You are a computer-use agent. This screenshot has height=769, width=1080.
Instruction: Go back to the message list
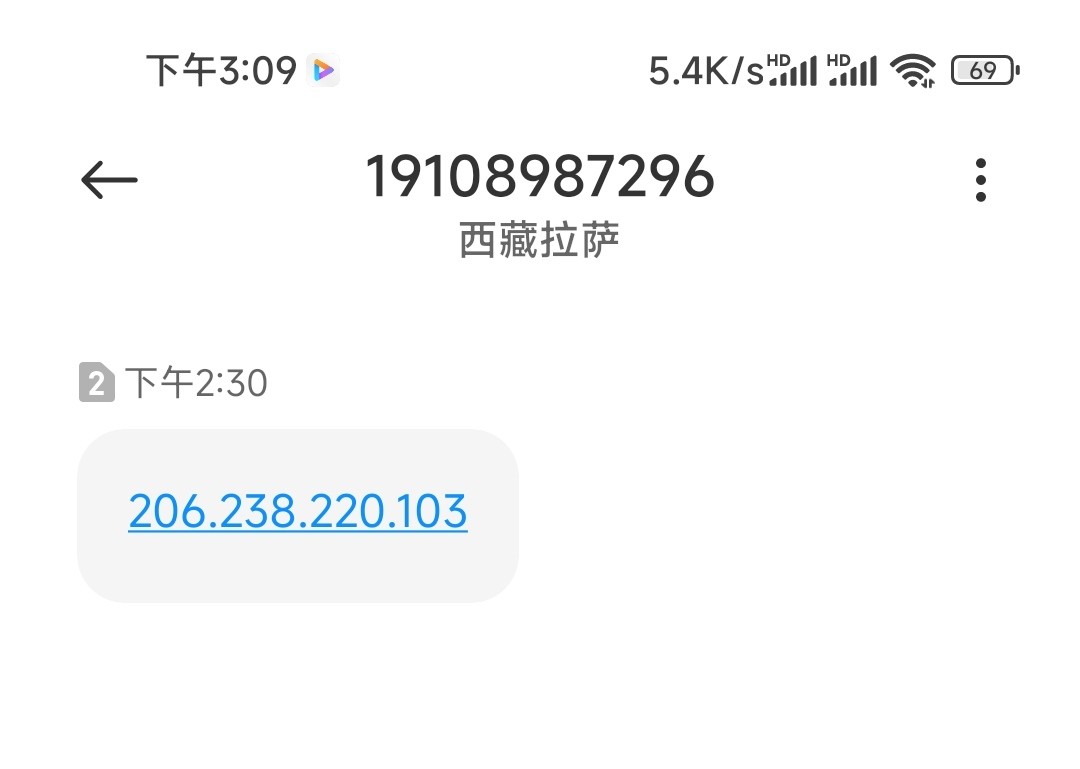click(109, 180)
